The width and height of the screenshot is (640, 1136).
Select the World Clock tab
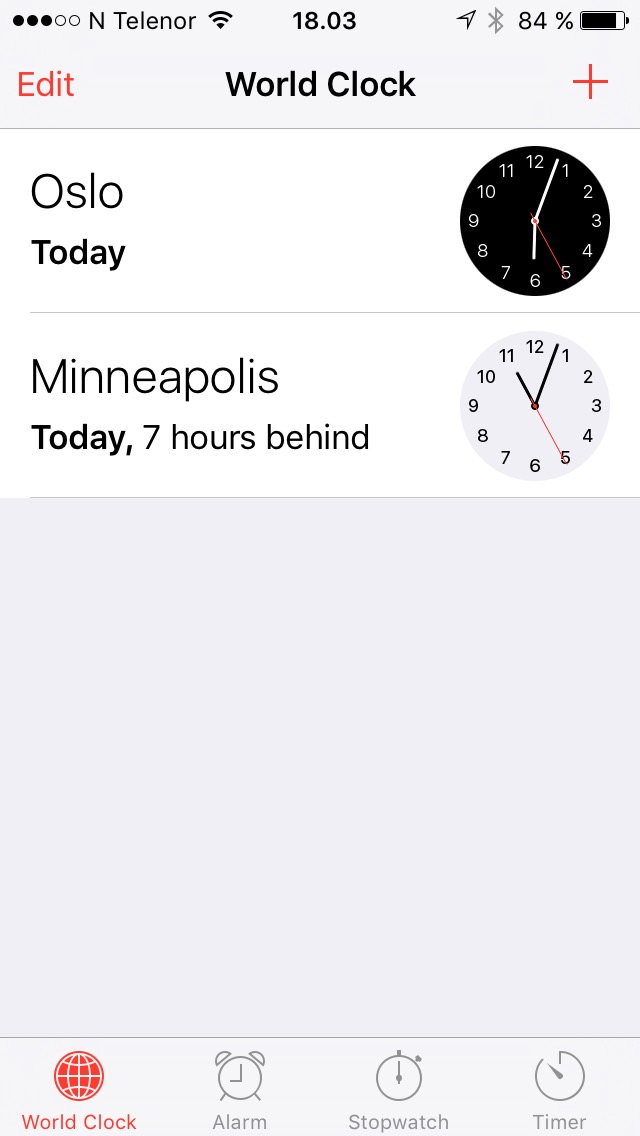[x=79, y=1091]
